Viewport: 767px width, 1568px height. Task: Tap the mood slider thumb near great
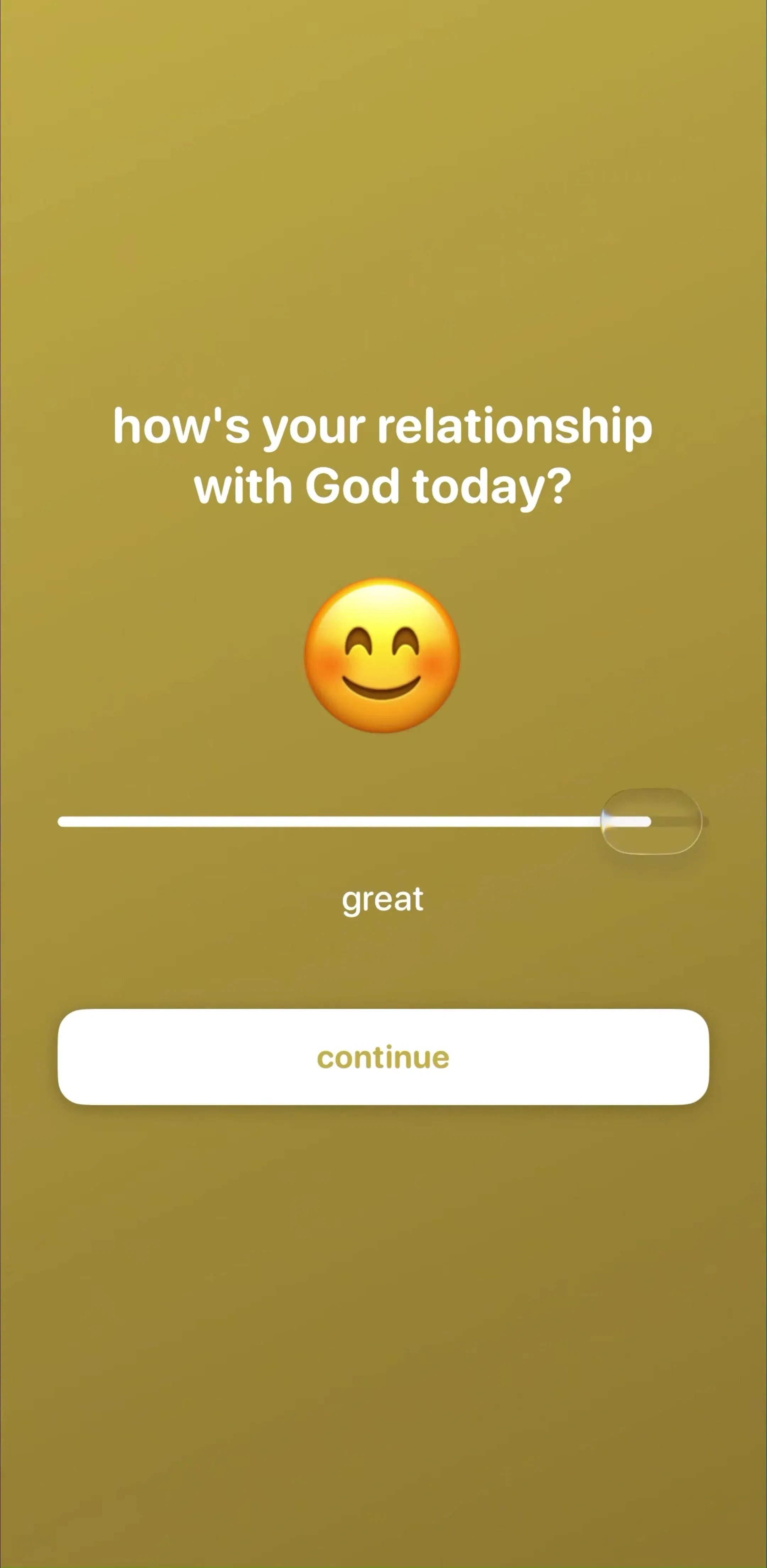point(651,822)
